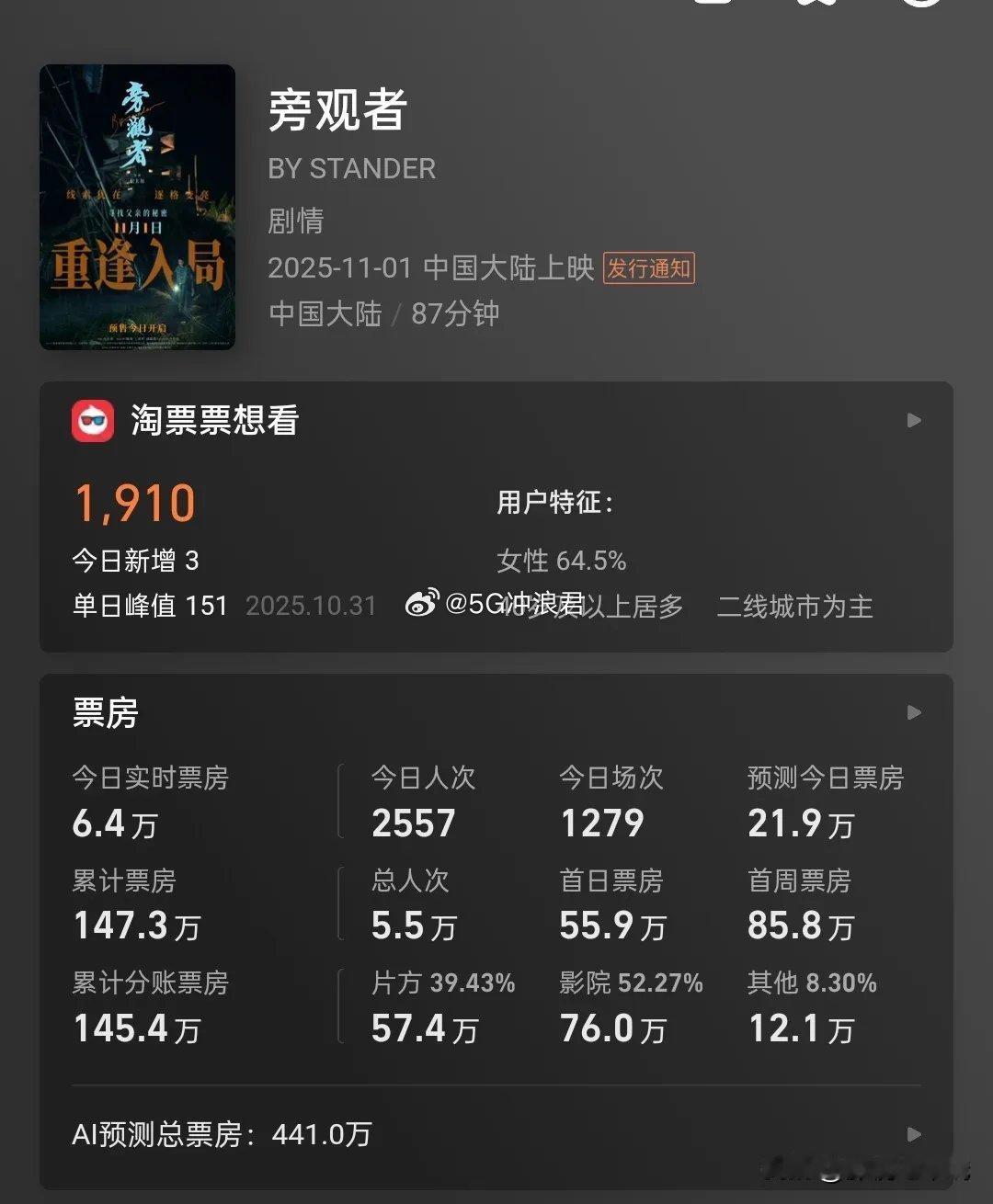Tap the 今日新增 3 counter

(x=132, y=559)
